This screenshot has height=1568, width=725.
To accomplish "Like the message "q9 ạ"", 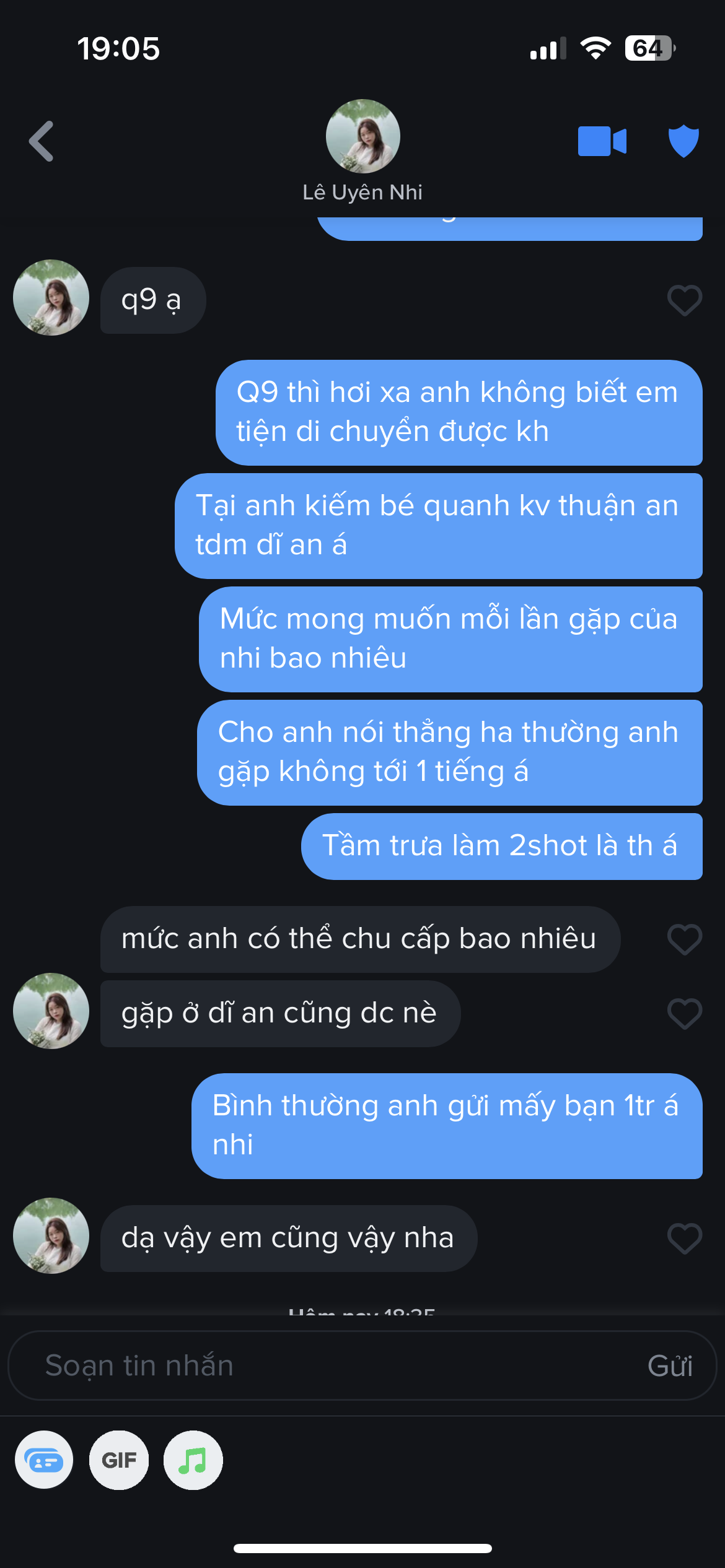I will [x=684, y=300].
